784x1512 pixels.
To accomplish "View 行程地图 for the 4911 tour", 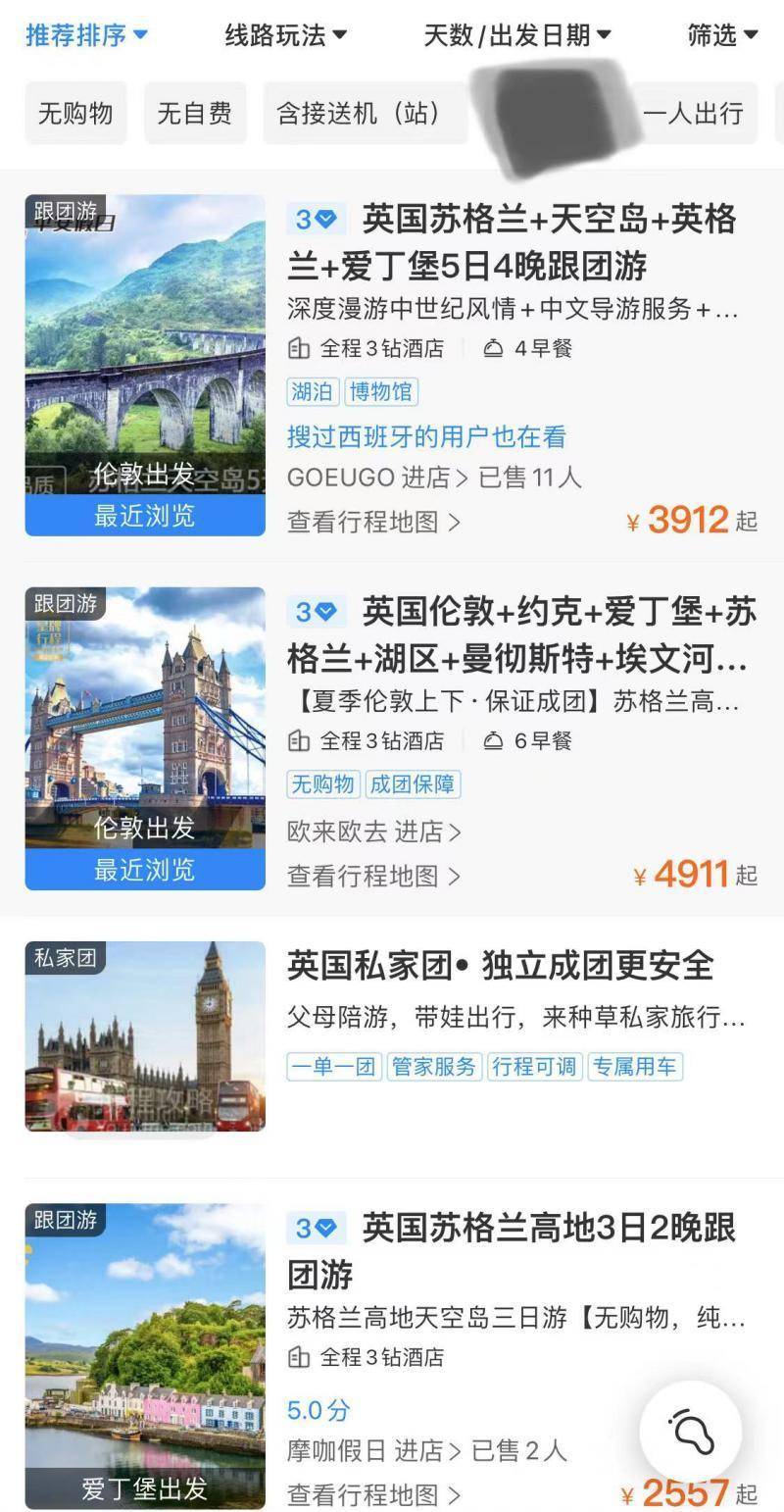I will click(373, 876).
